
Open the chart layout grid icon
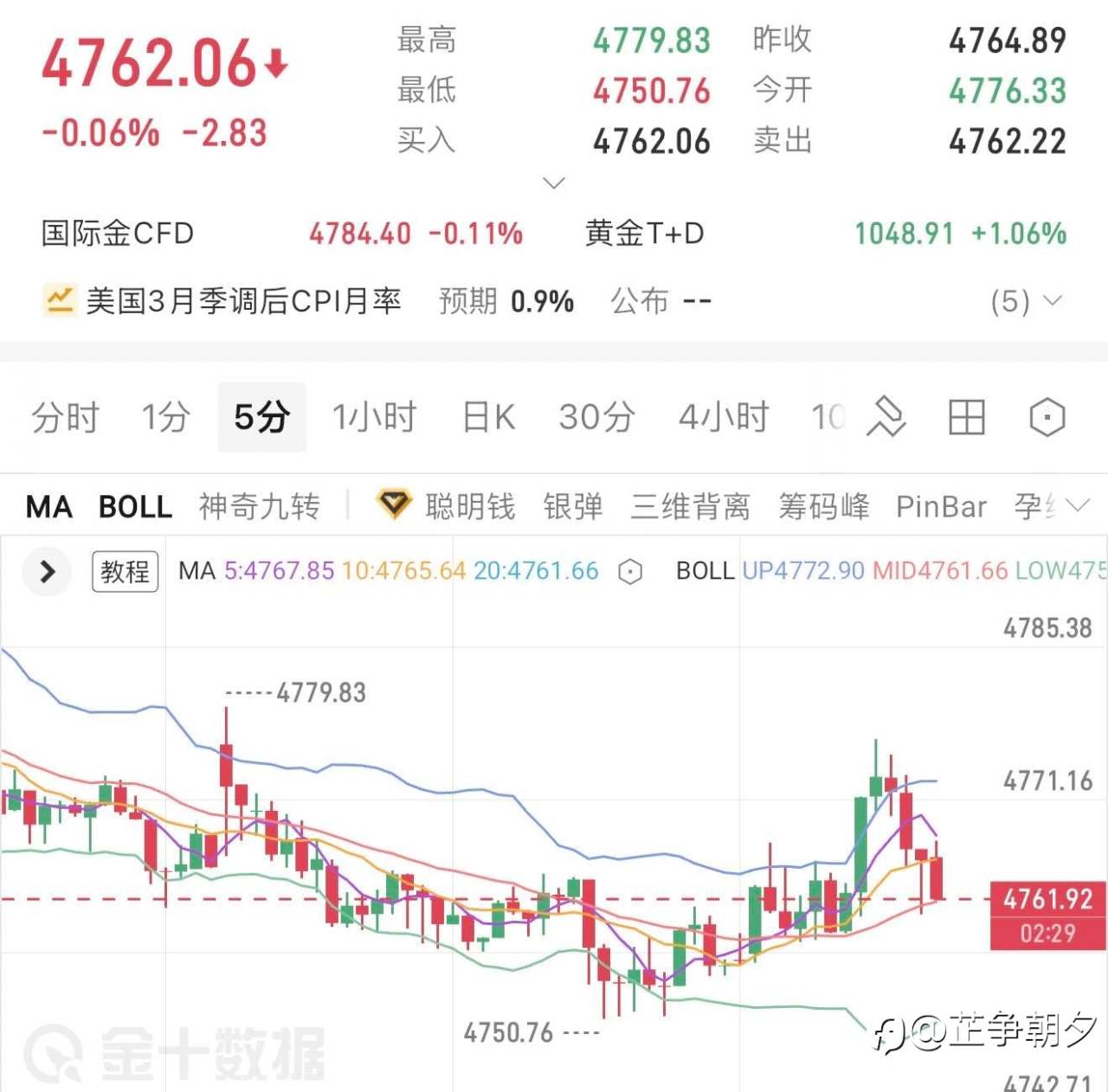pos(967,418)
